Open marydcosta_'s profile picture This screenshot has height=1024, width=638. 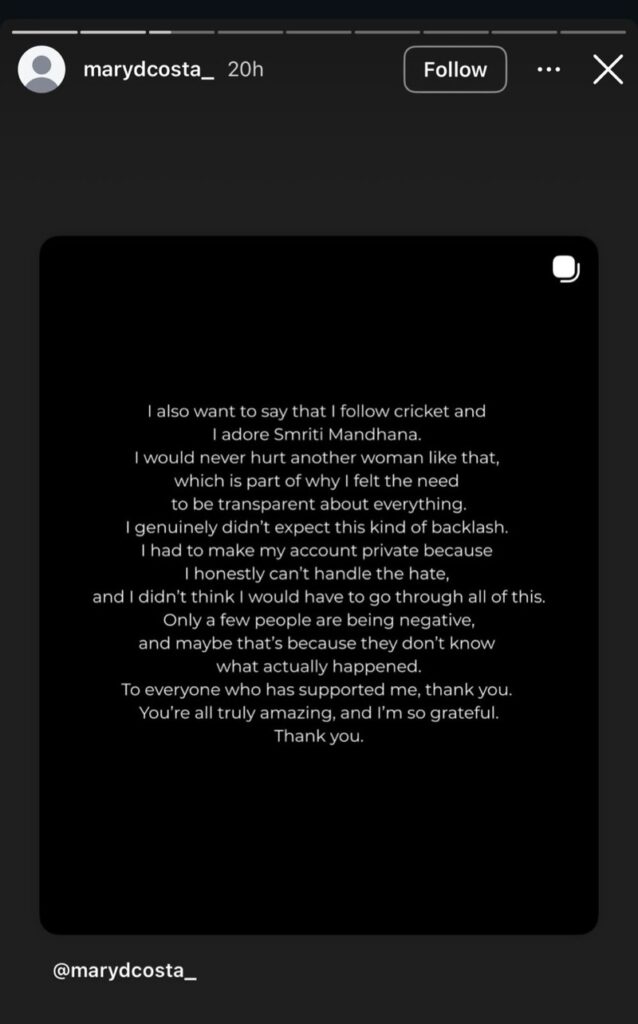(x=42, y=70)
